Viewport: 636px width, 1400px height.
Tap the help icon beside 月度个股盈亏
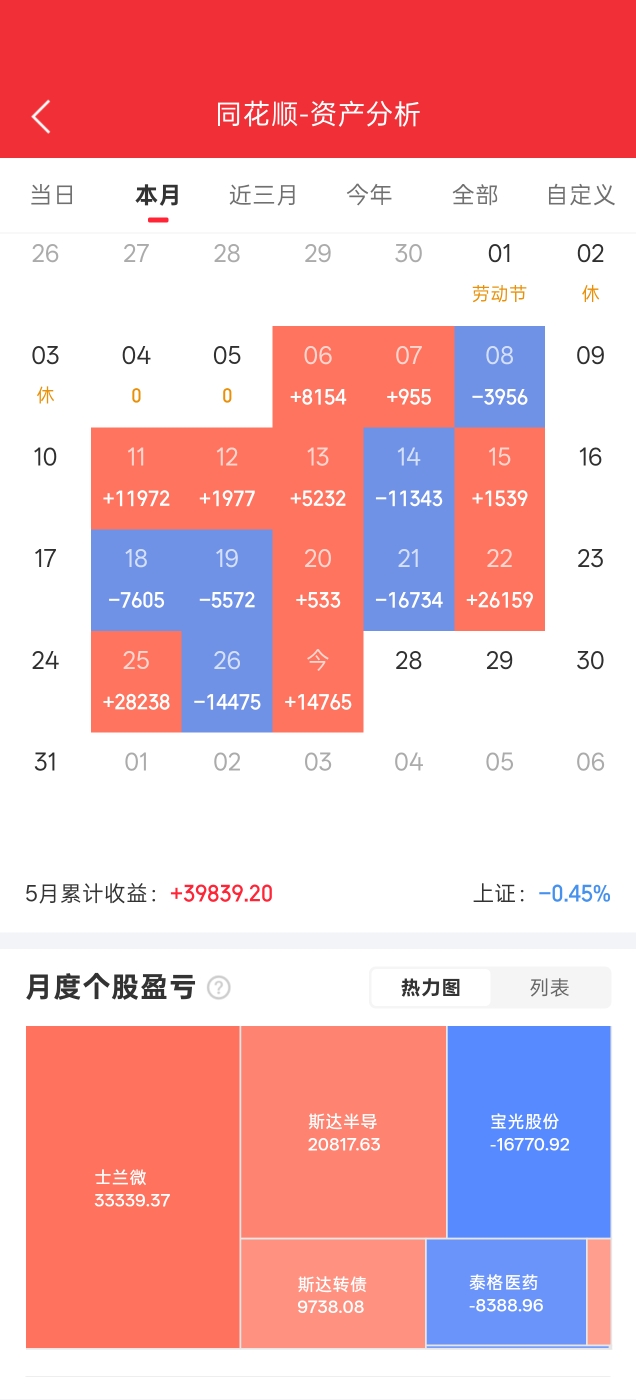pyautogui.click(x=219, y=988)
